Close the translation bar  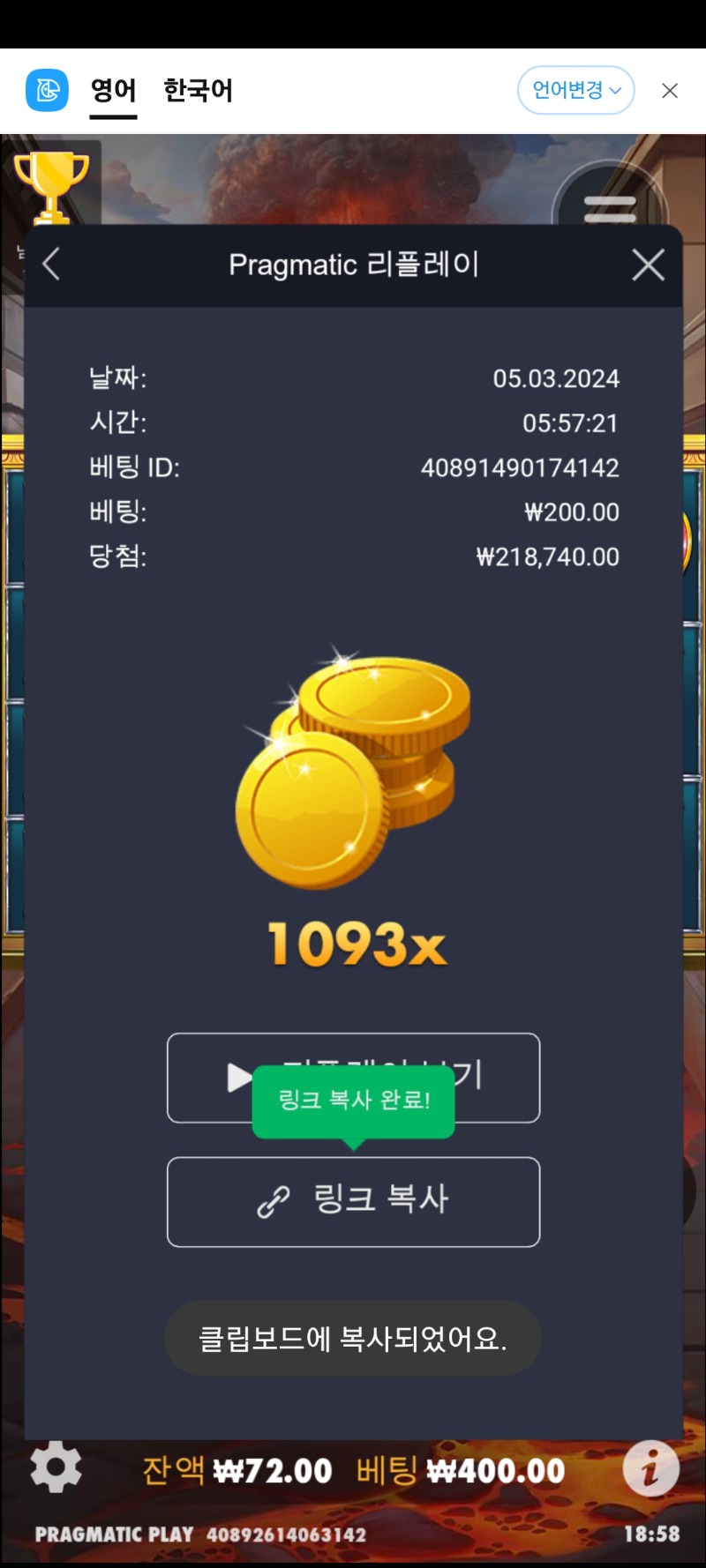coord(670,90)
